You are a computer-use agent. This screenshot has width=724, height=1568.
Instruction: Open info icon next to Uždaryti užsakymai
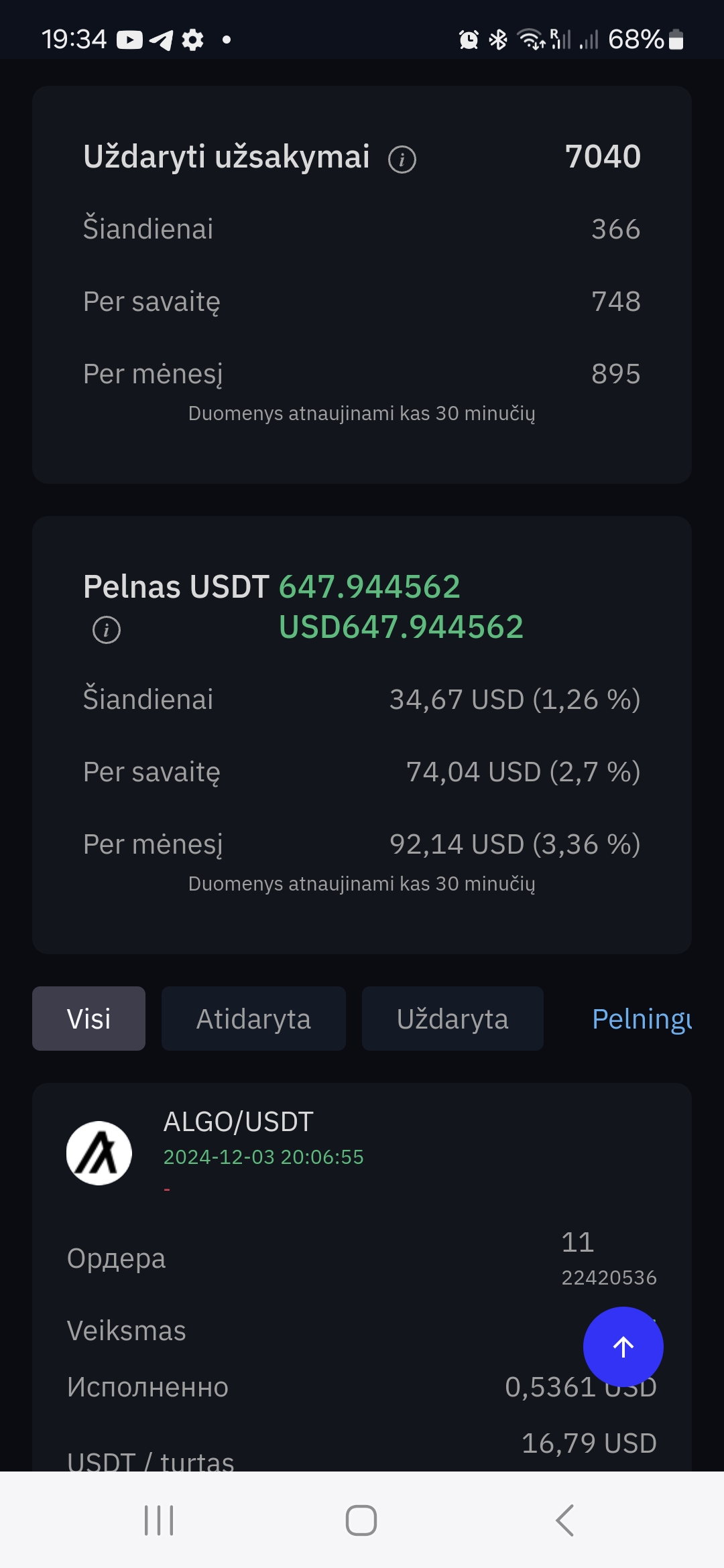click(402, 159)
